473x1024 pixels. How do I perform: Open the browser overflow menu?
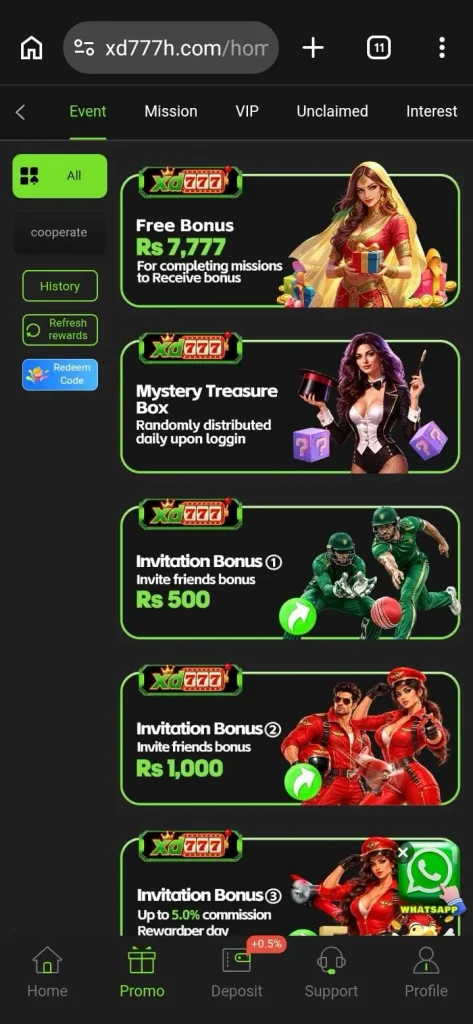coord(442,48)
